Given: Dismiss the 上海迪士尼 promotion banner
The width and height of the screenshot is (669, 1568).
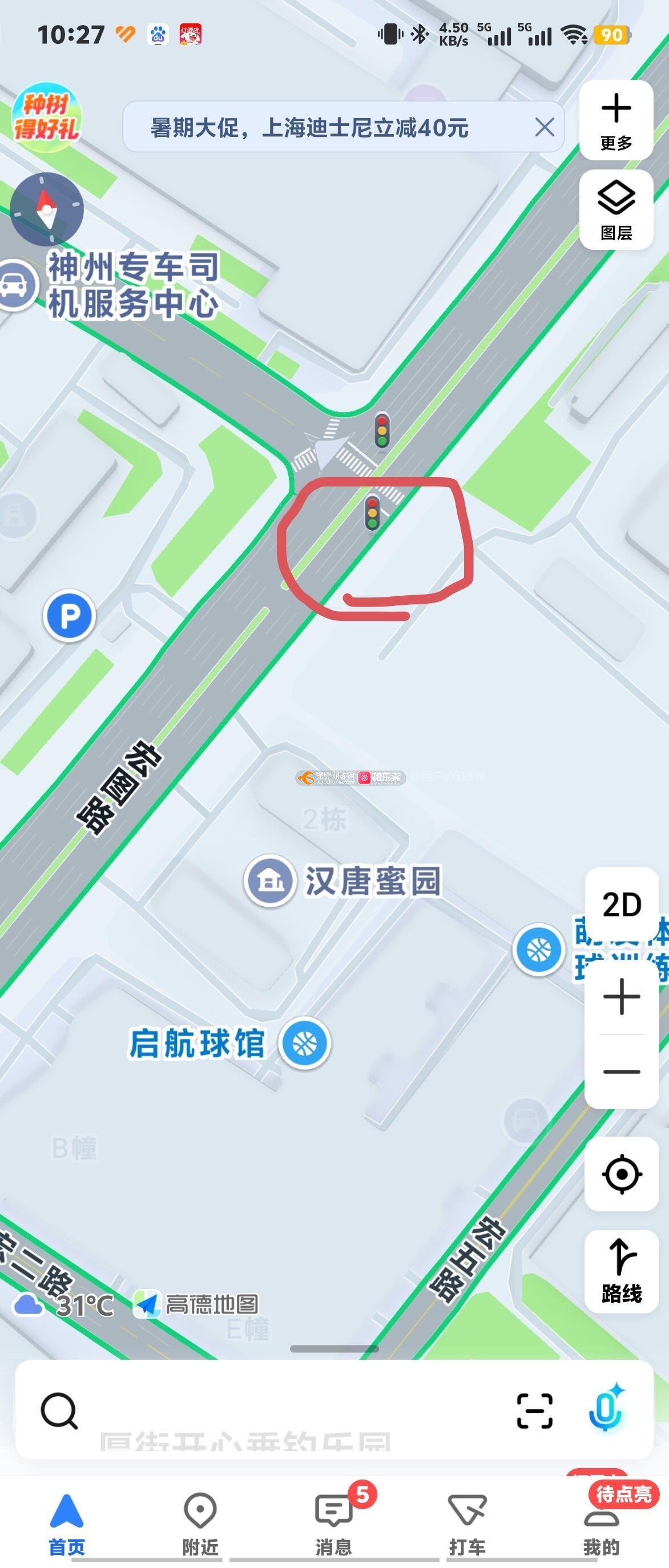Looking at the screenshot, I should click(544, 128).
